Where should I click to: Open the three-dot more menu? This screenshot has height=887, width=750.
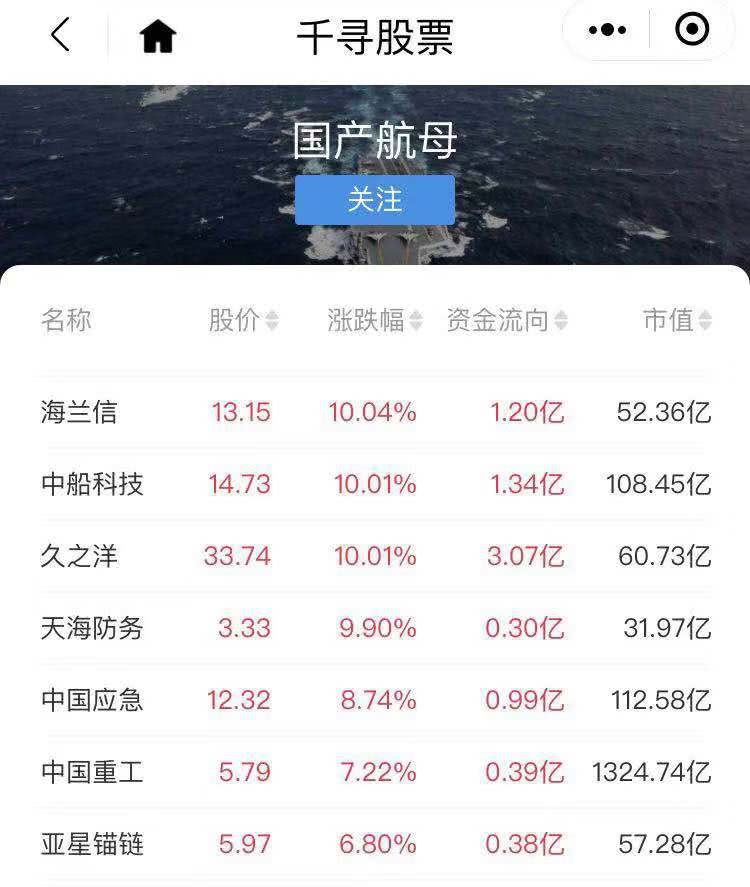coord(607,31)
